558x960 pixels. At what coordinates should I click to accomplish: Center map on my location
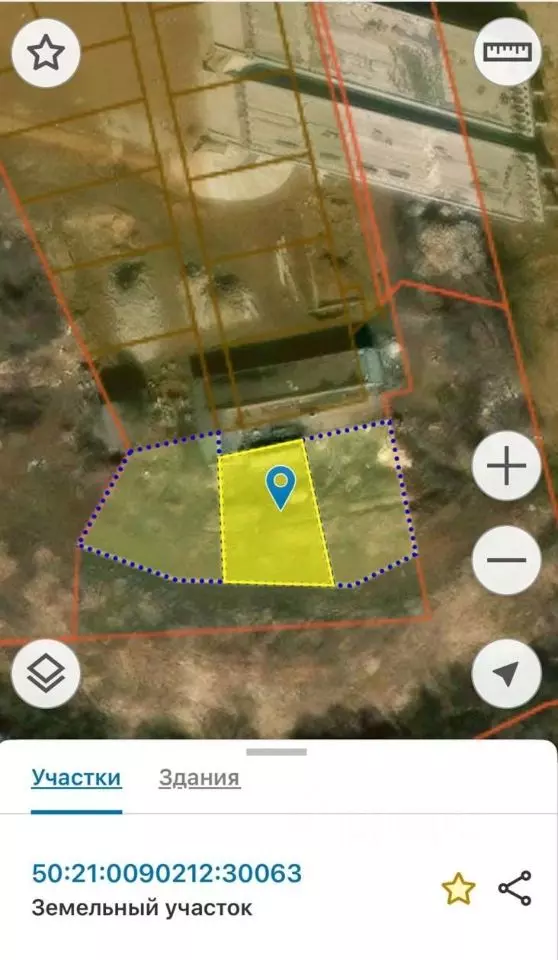click(x=507, y=674)
